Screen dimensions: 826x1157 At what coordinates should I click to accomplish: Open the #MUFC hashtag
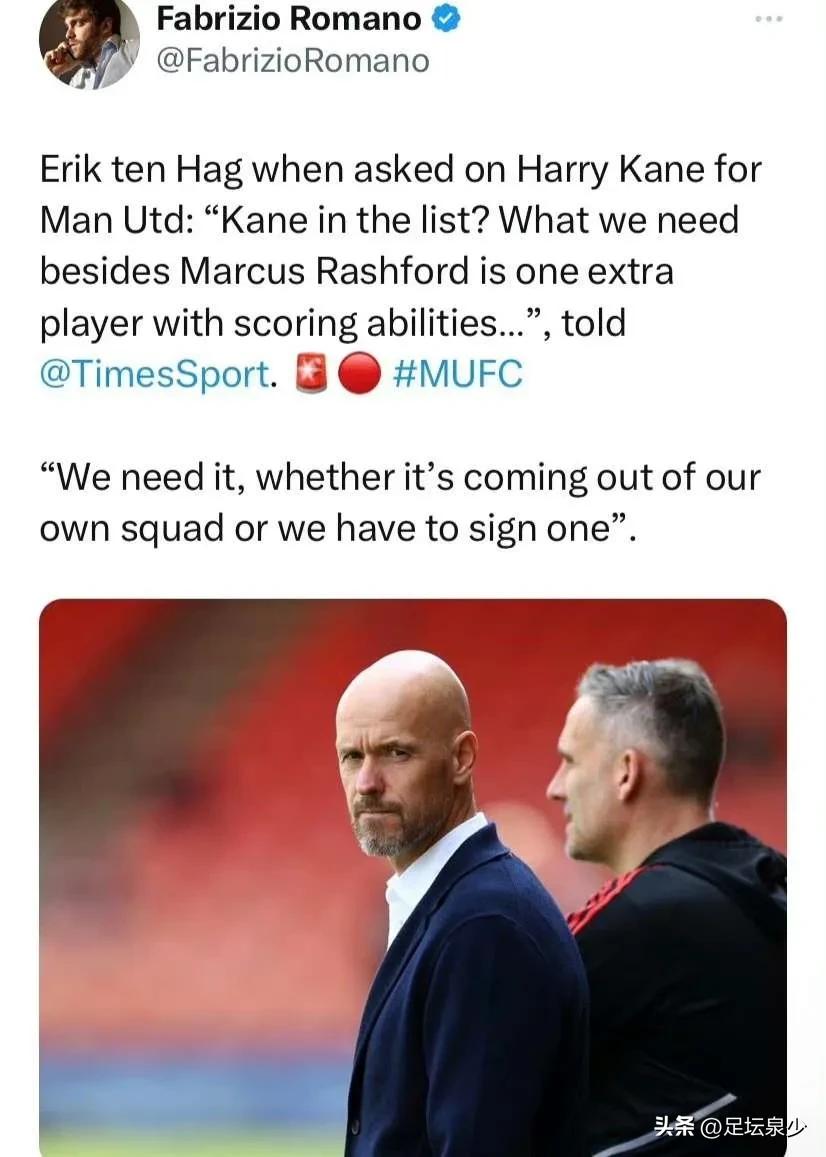click(x=458, y=374)
